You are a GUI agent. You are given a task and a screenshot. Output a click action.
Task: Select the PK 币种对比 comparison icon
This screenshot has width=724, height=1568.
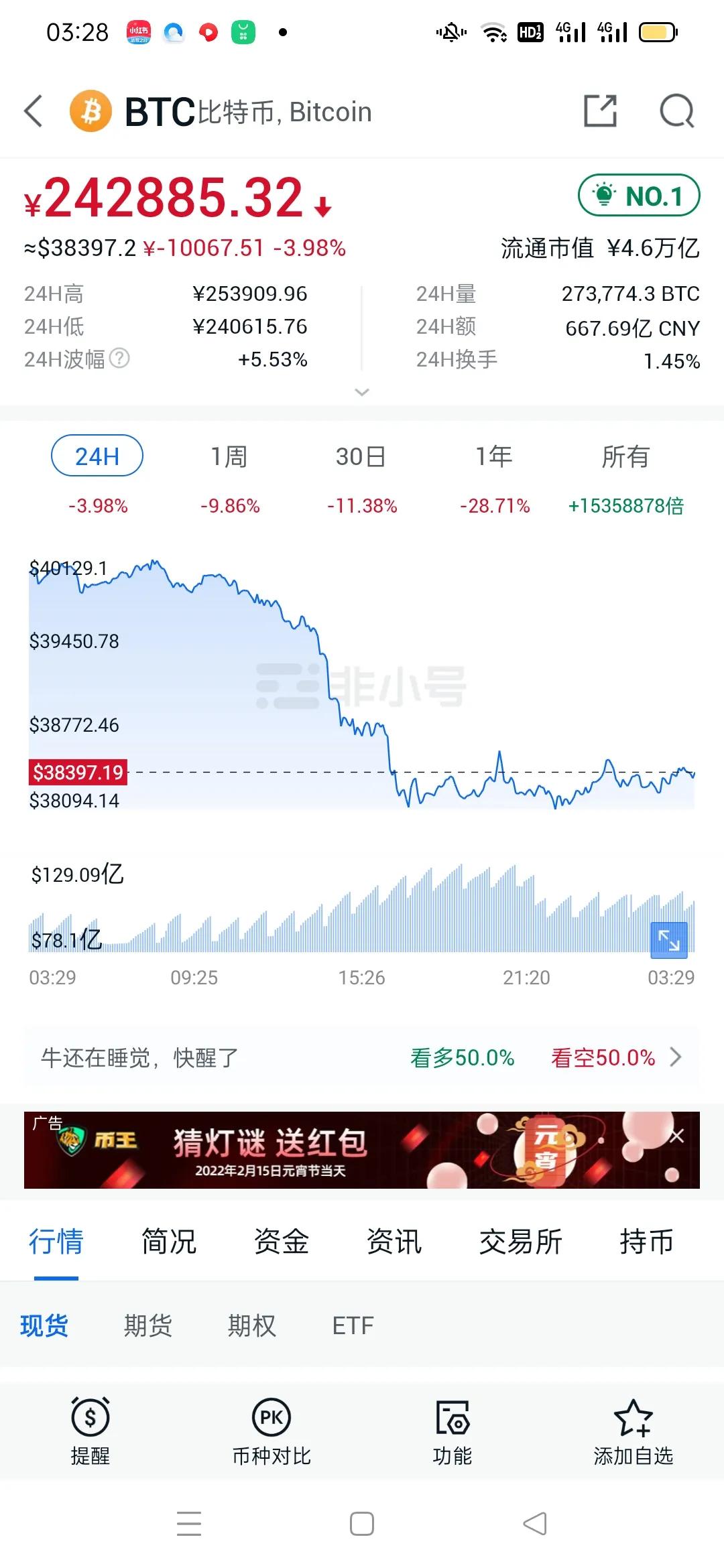(x=271, y=1431)
